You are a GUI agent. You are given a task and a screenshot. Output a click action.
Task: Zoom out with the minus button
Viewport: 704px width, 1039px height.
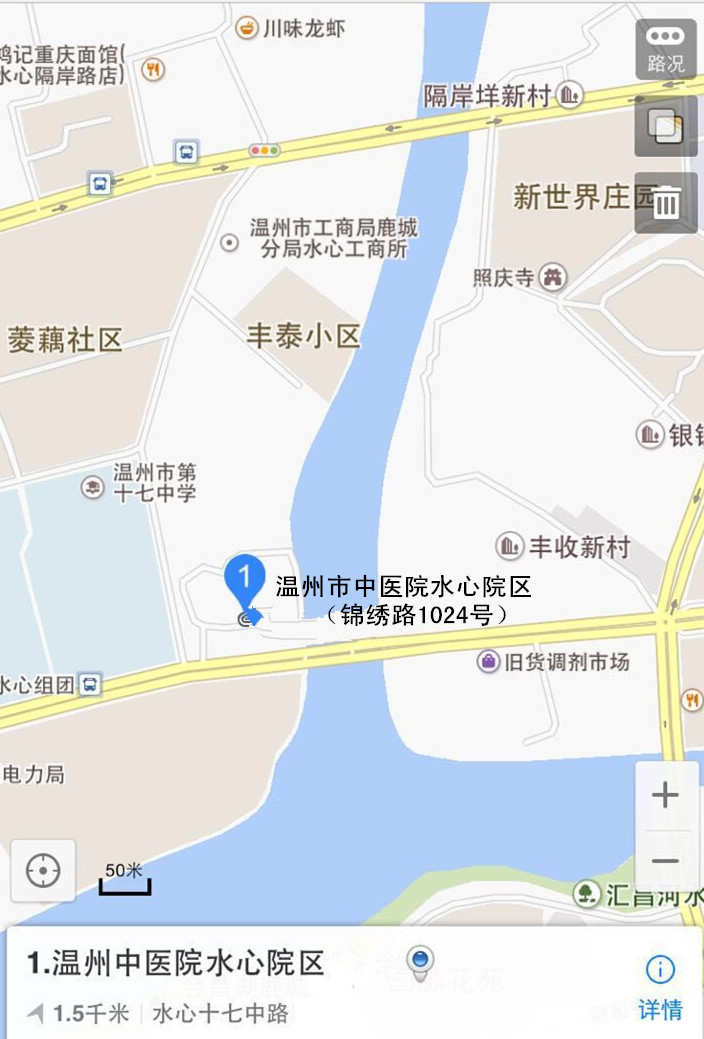[665, 861]
